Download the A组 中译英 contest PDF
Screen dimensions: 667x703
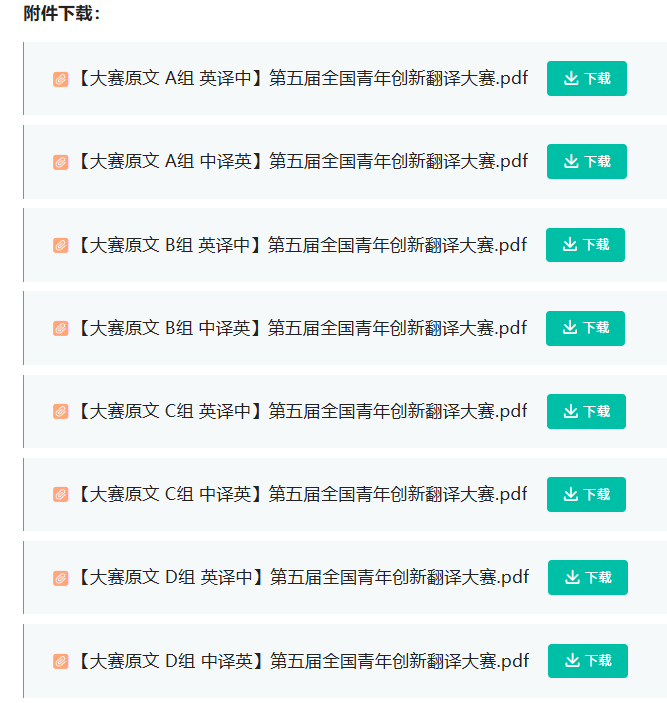coord(586,161)
